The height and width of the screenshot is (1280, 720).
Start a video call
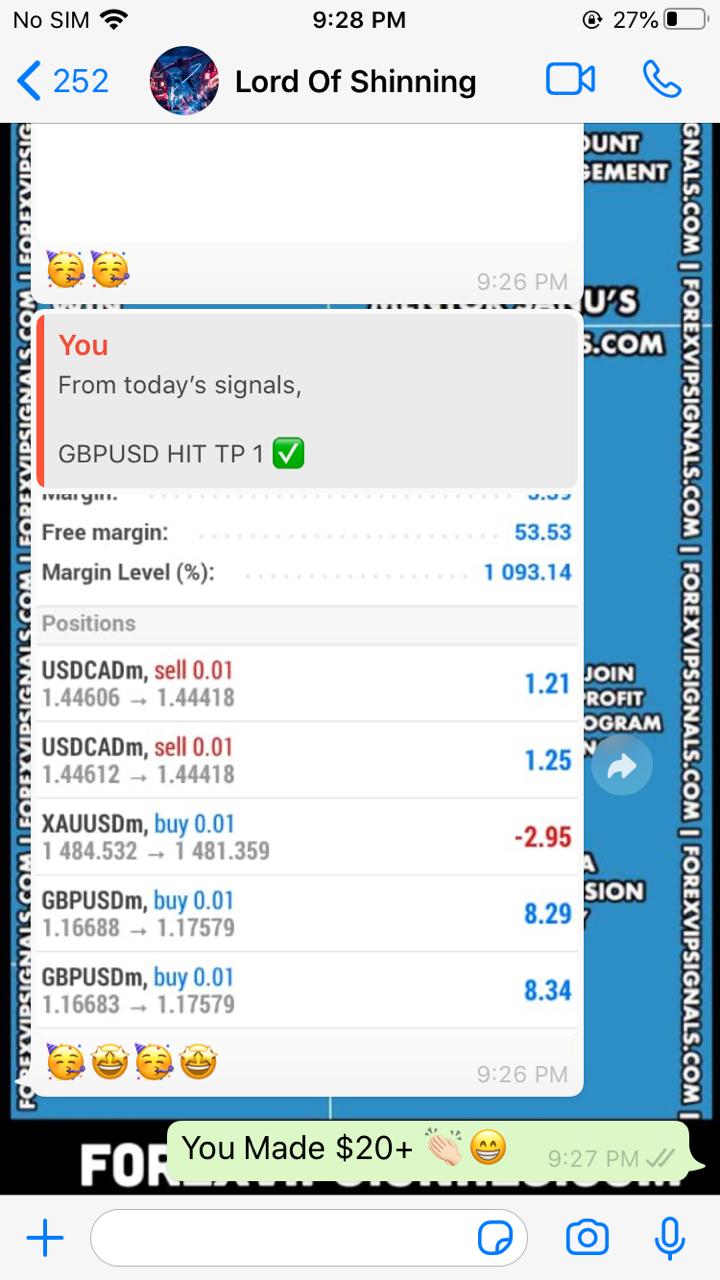(570, 81)
